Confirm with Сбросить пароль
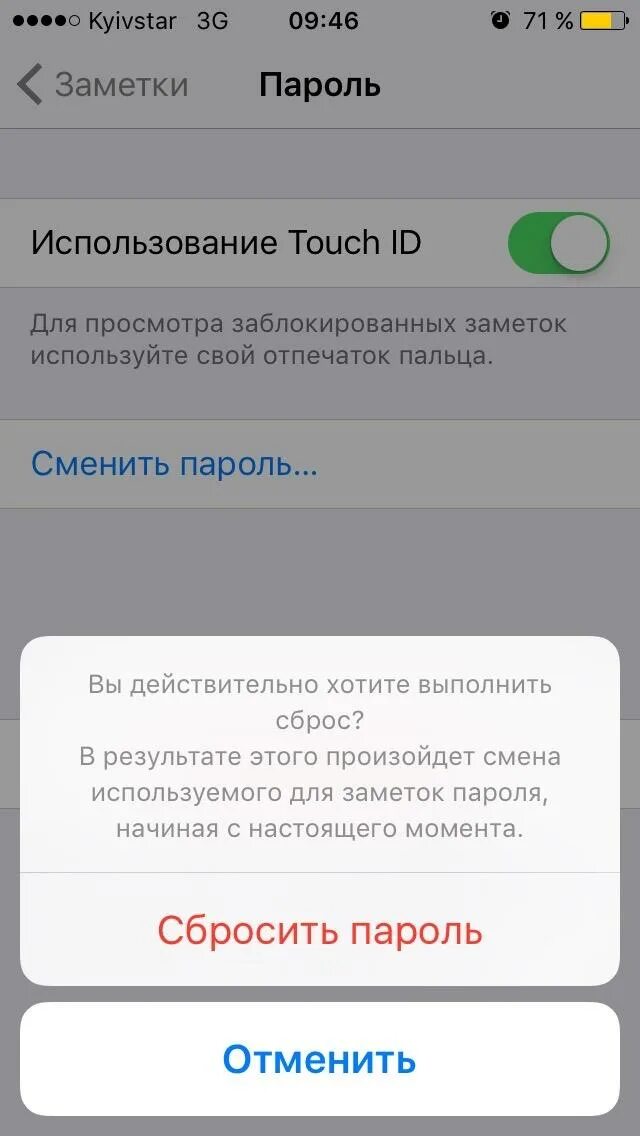Viewport: 640px width, 1136px height. click(x=320, y=930)
